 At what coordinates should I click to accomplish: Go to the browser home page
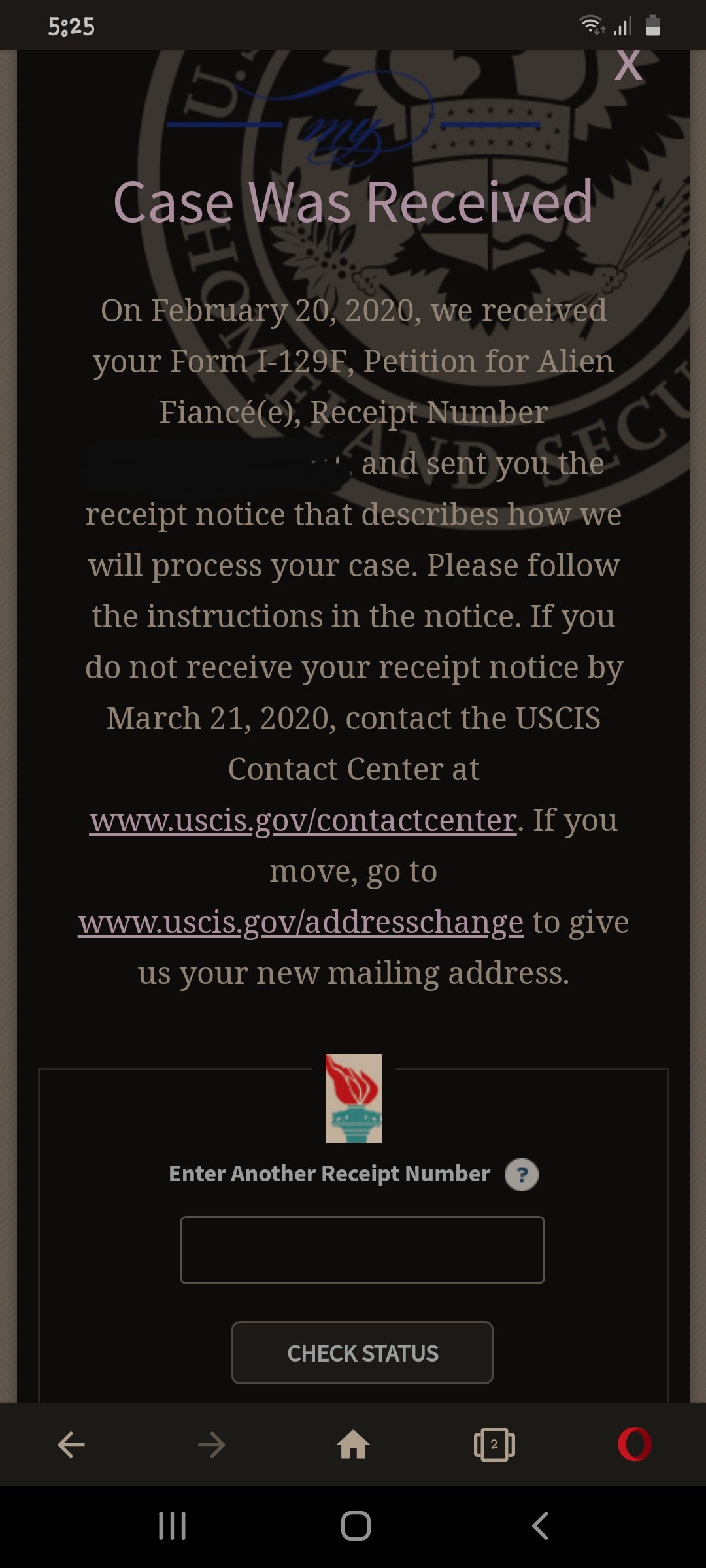coord(353,1445)
